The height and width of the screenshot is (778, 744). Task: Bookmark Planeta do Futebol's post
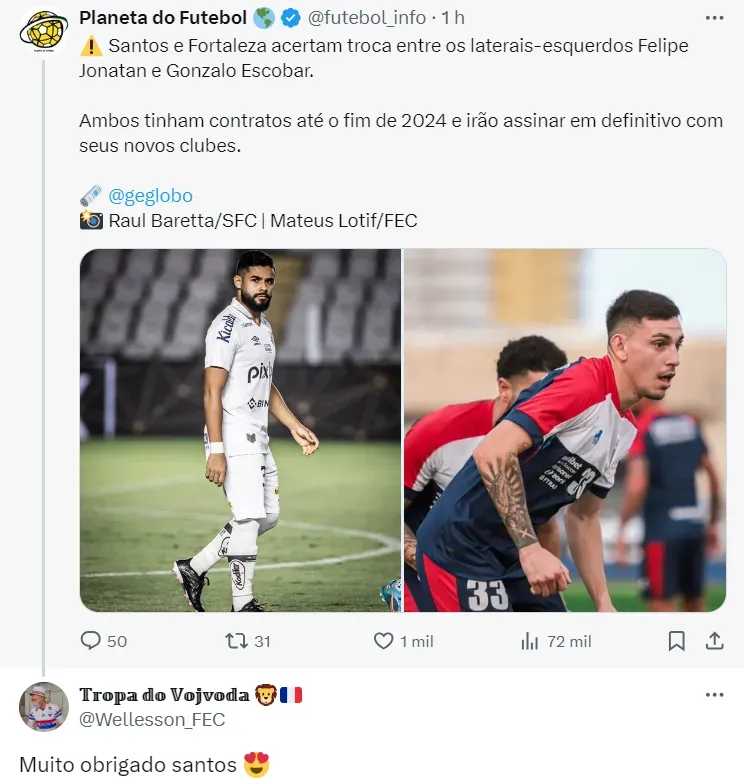[x=677, y=641]
